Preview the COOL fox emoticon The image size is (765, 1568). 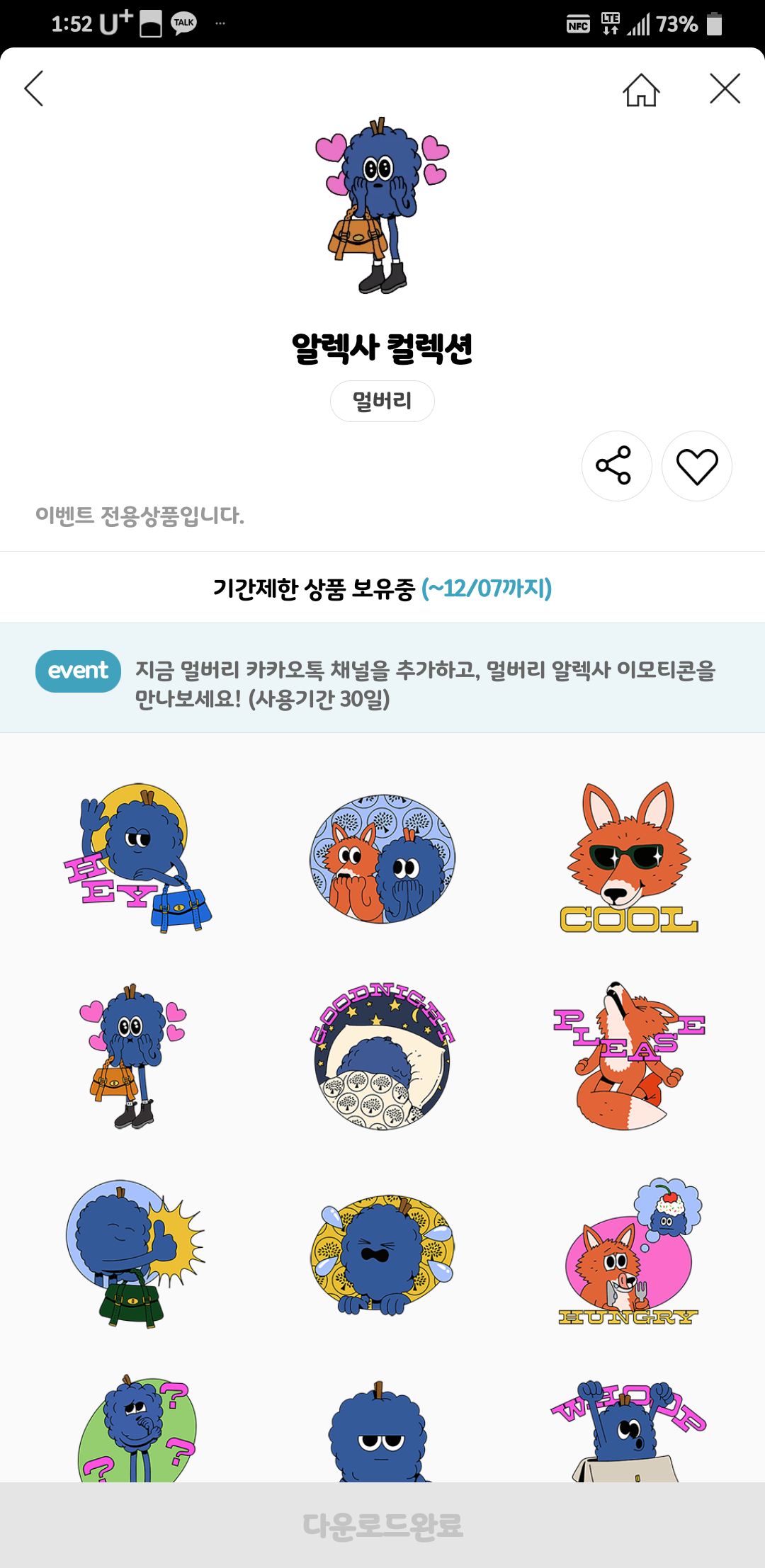tap(628, 858)
